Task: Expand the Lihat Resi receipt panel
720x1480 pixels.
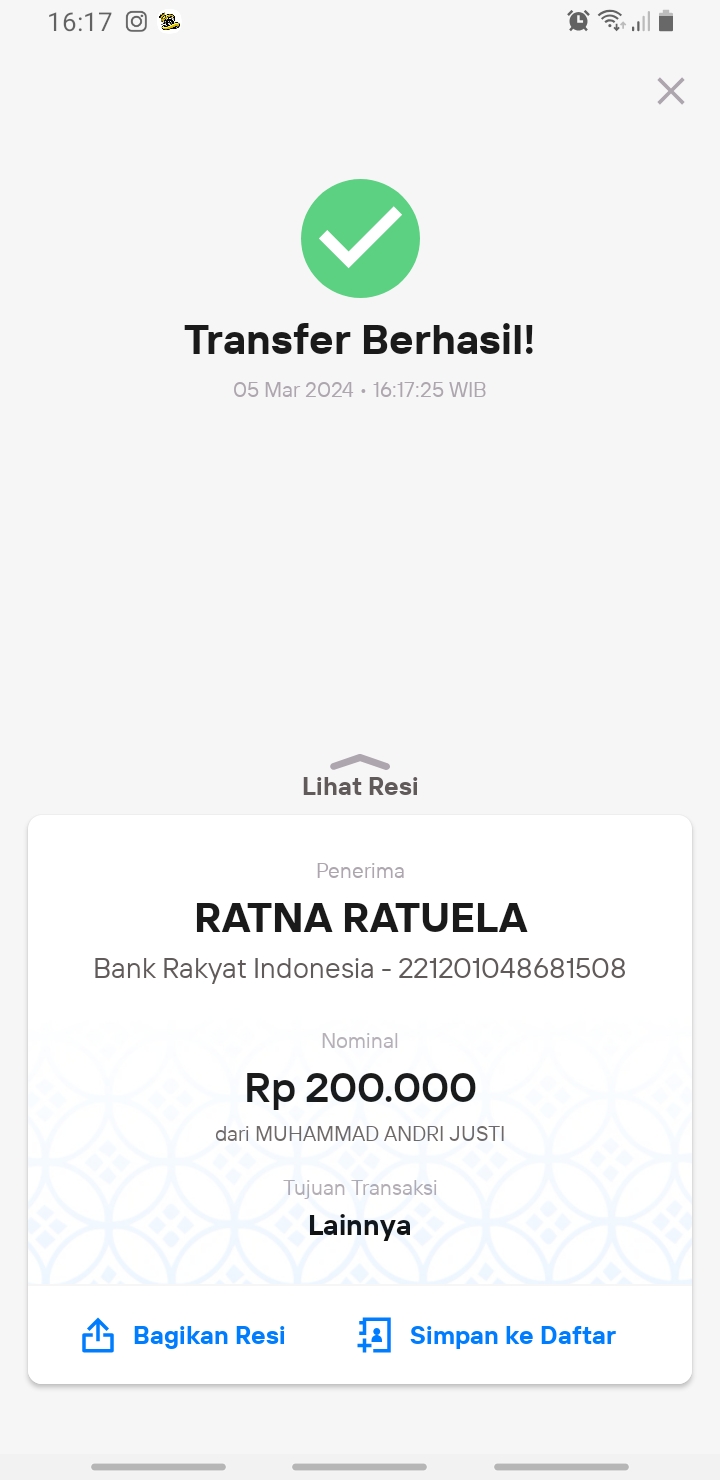Action: [360, 776]
